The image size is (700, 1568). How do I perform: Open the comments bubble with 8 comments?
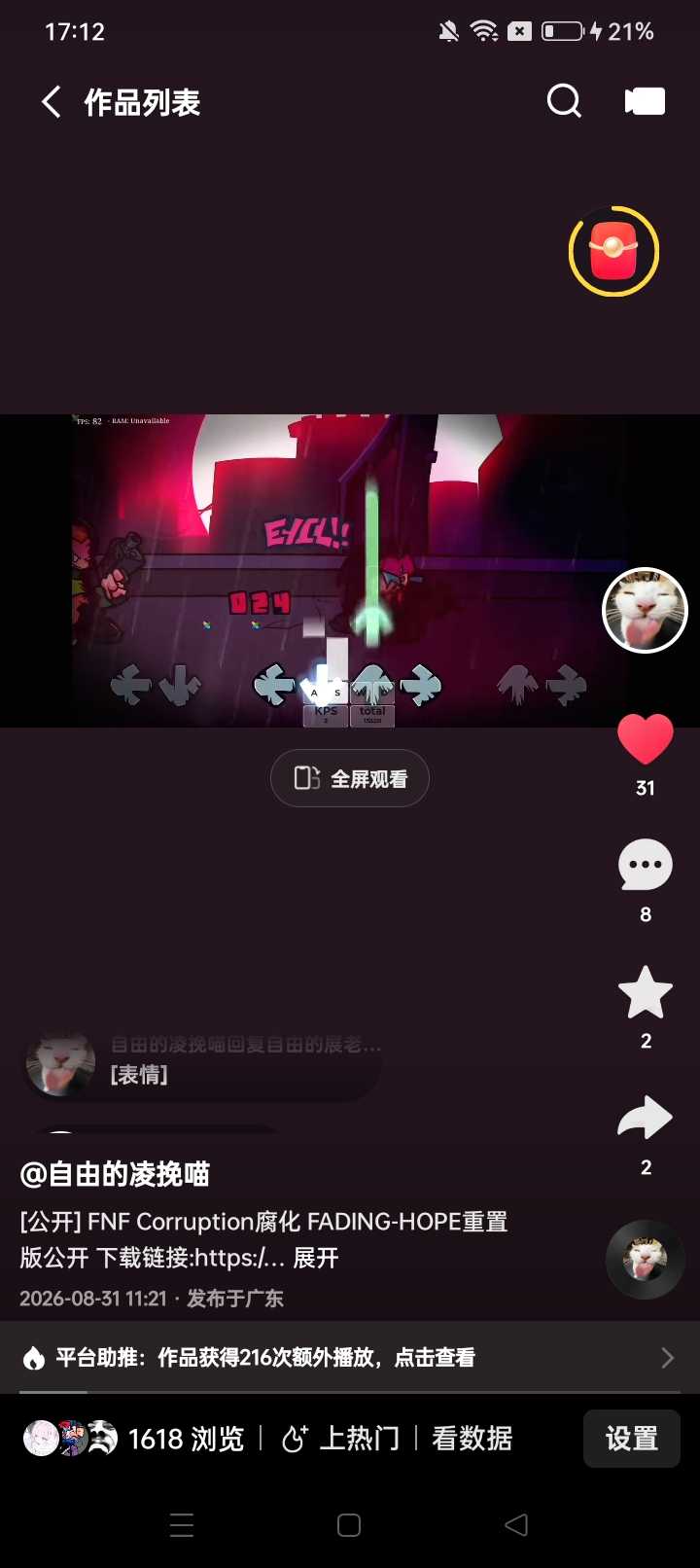[646, 865]
